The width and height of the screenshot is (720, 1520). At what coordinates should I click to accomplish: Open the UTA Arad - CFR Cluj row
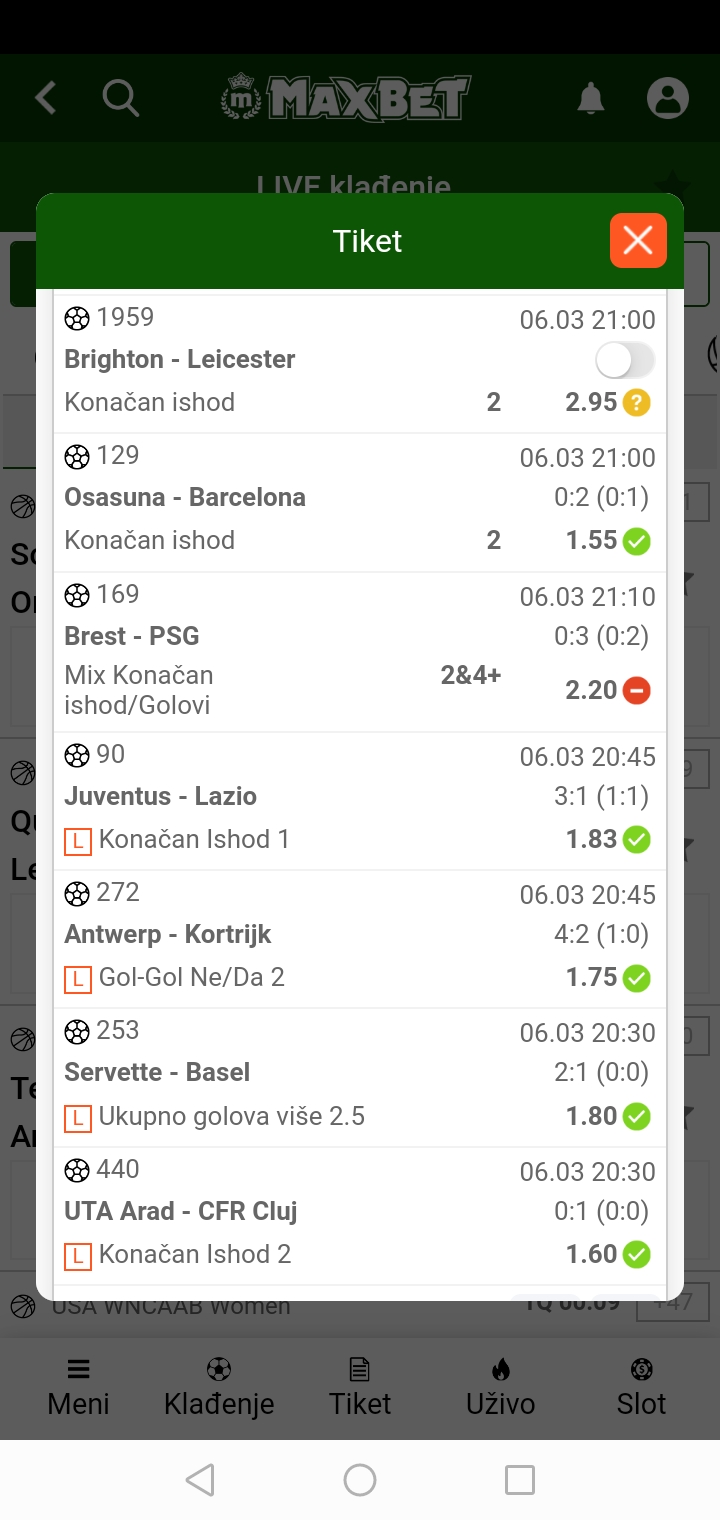[x=360, y=1216]
